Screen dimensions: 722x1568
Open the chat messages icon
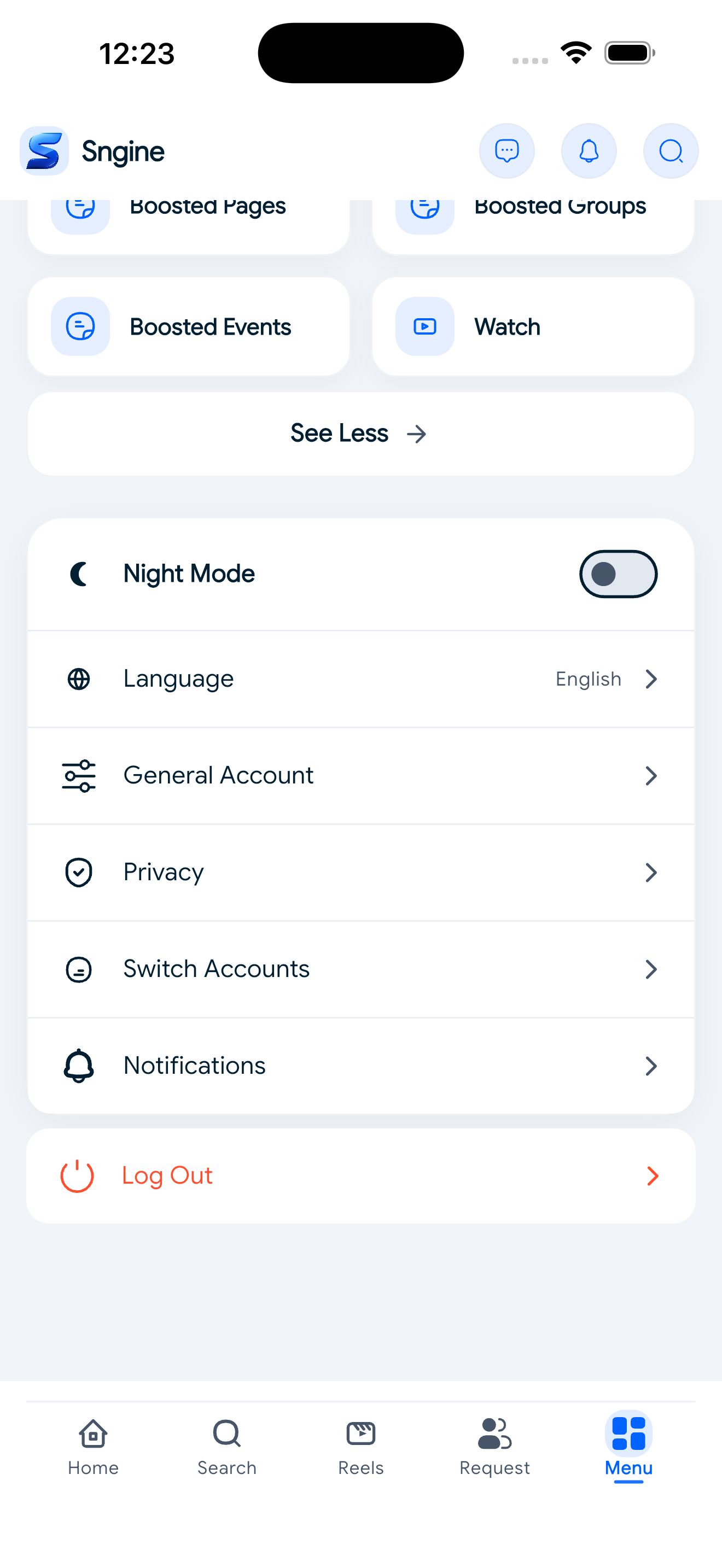507,151
